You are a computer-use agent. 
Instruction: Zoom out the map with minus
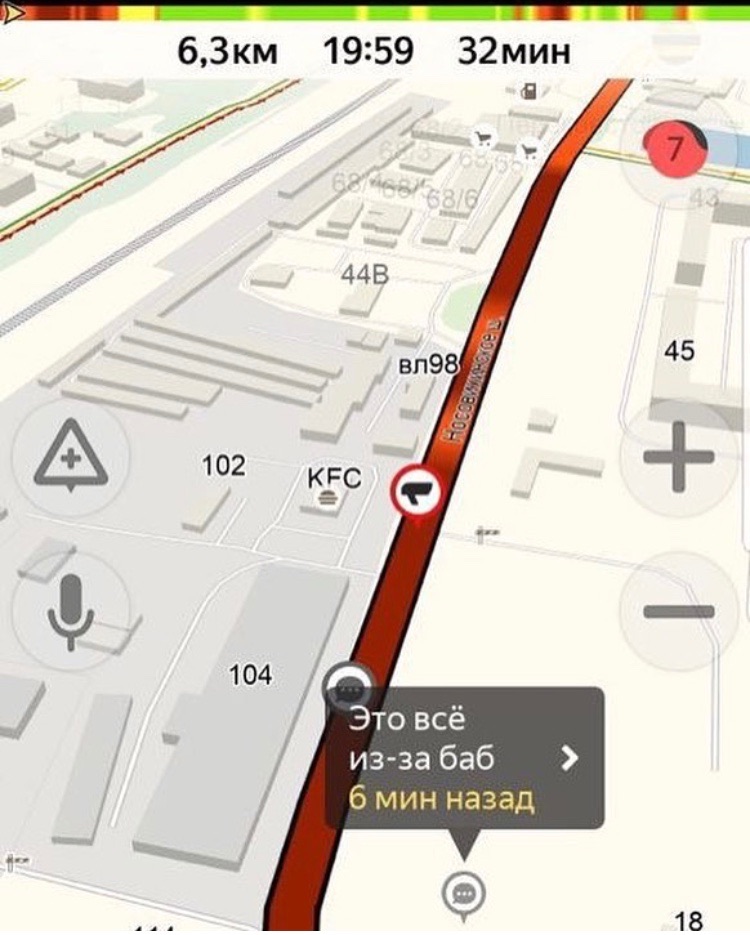(x=679, y=611)
